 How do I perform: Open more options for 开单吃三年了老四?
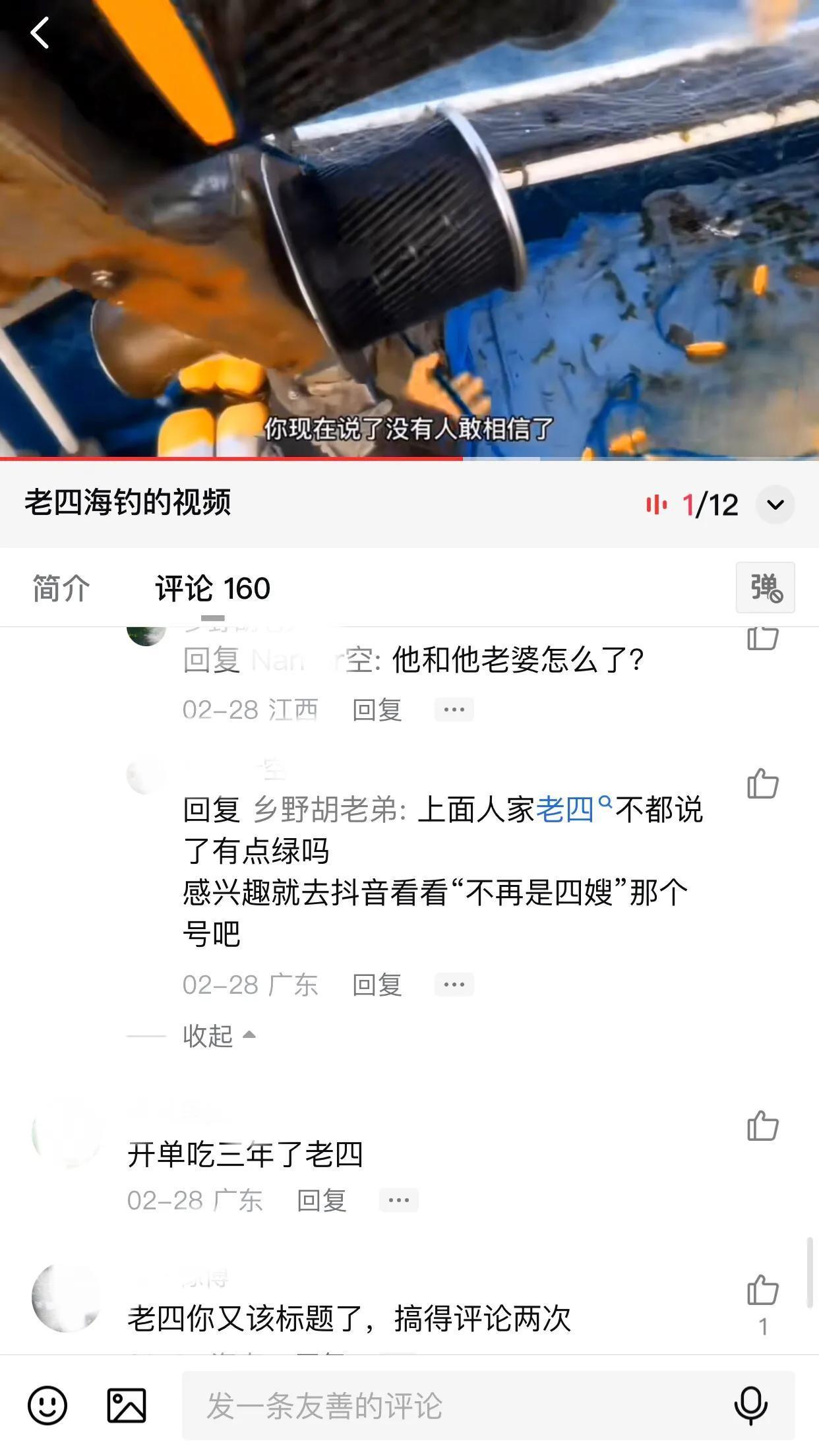click(398, 1201)
